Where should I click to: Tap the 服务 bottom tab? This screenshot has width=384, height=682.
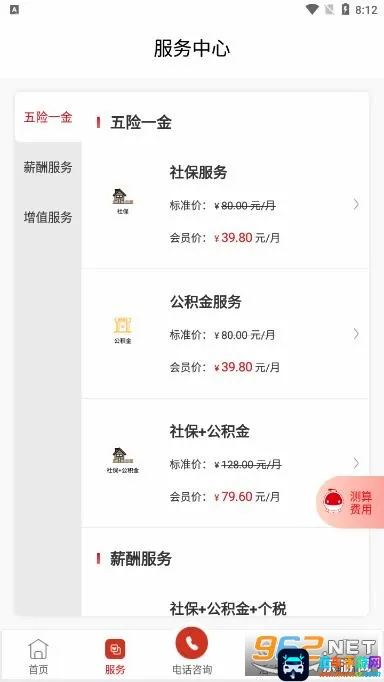(115, 657)
